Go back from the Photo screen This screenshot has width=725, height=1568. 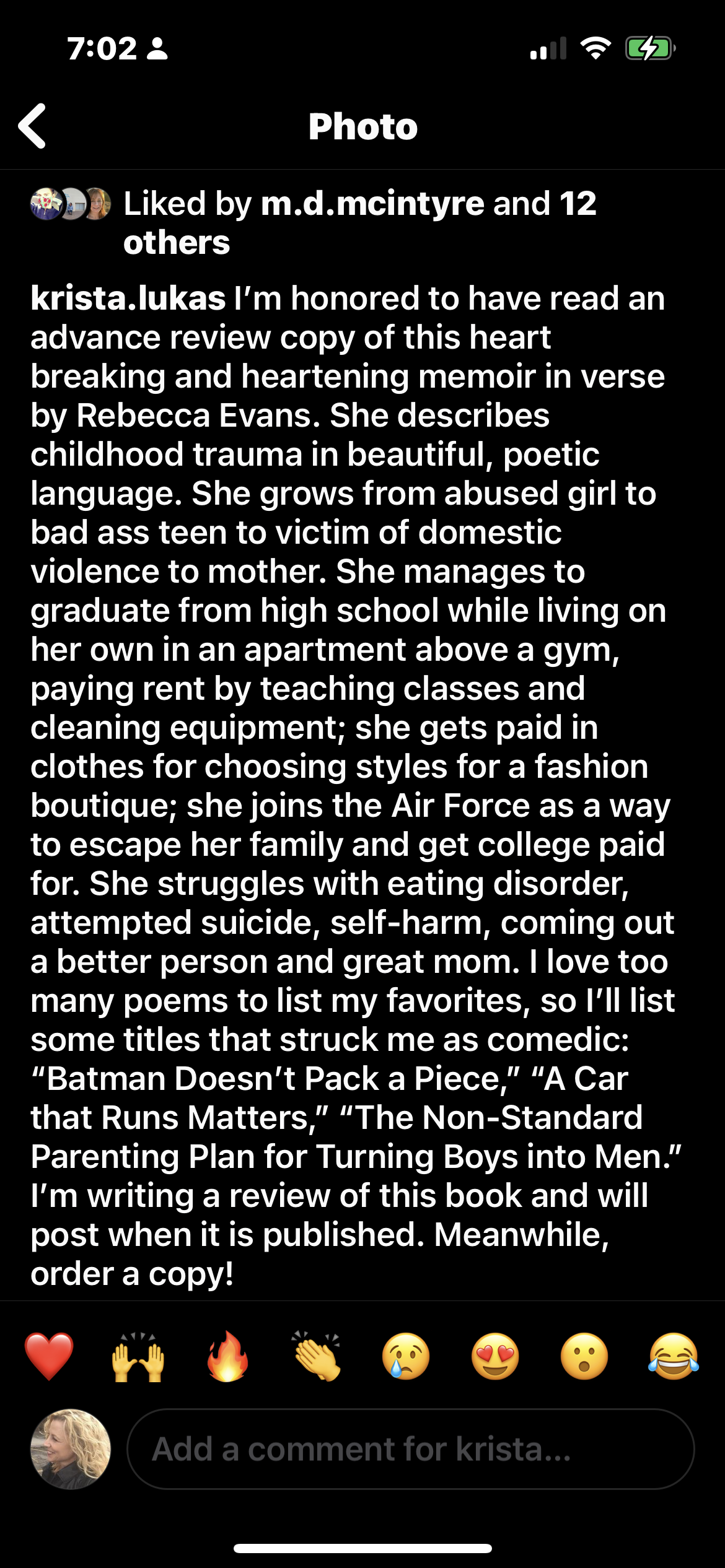point(32,126)
